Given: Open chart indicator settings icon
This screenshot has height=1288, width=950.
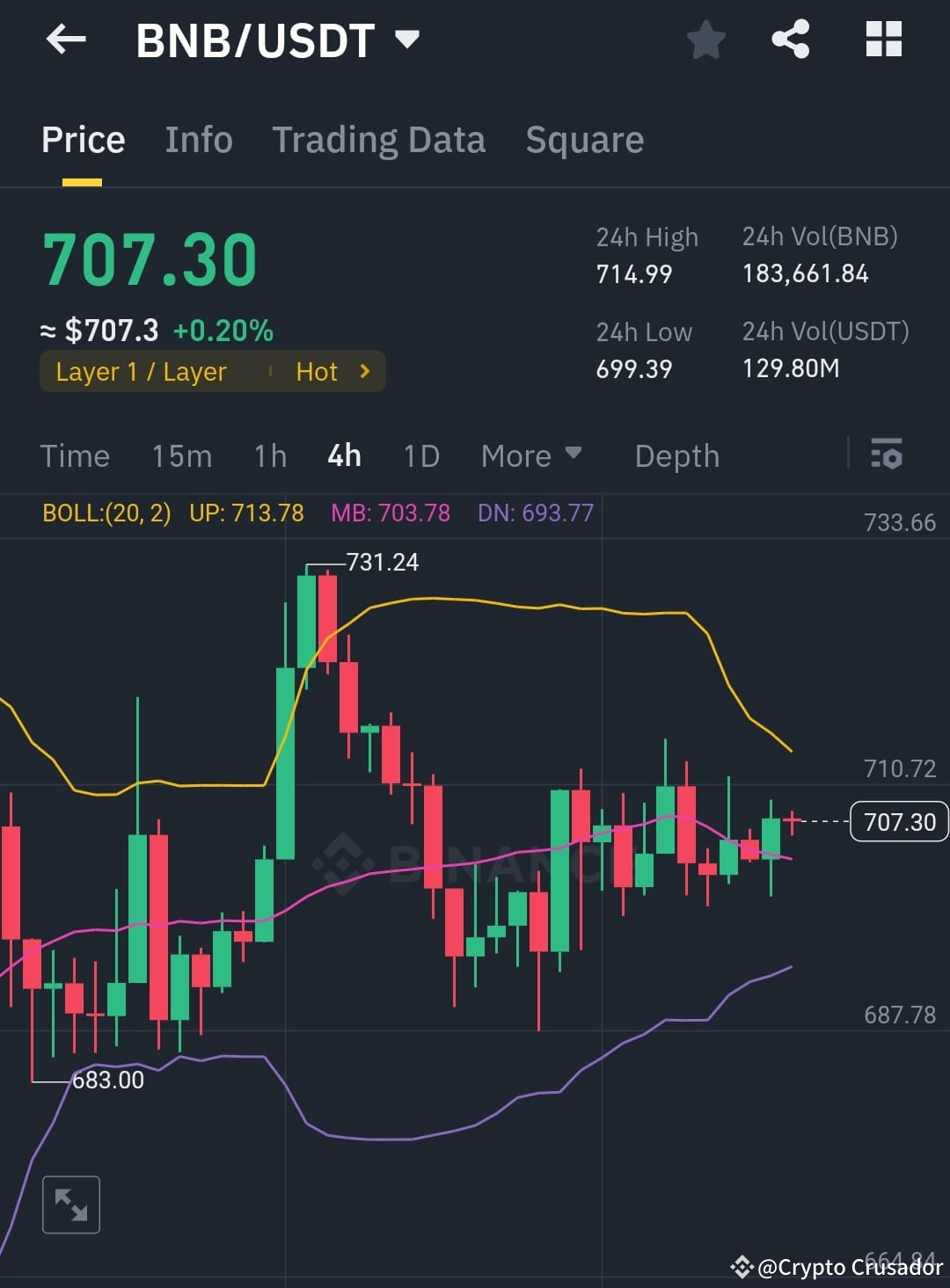Looking at the screenshot, I should (x=887, y=455).
